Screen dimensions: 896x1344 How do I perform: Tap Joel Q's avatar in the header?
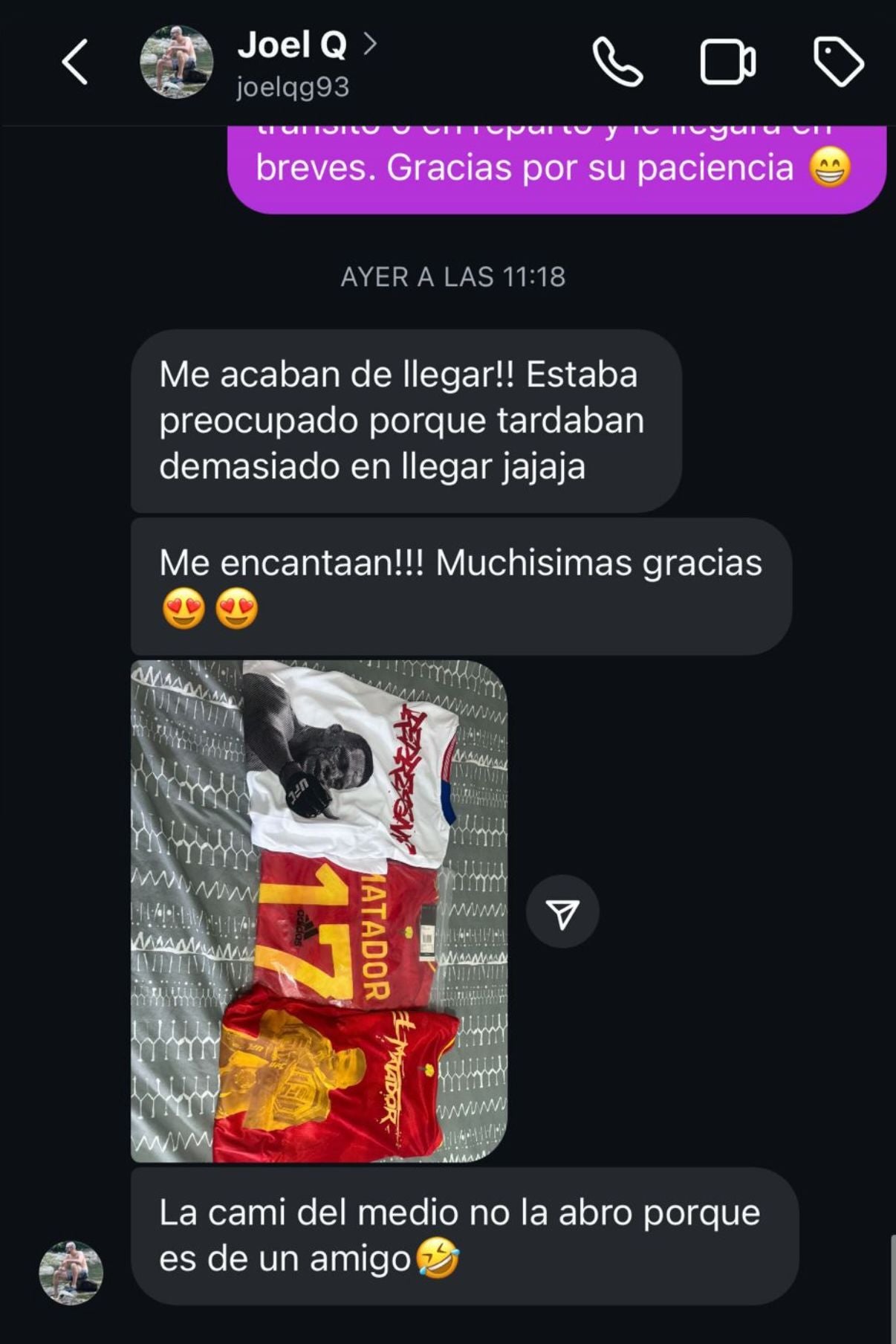[176, 62]
